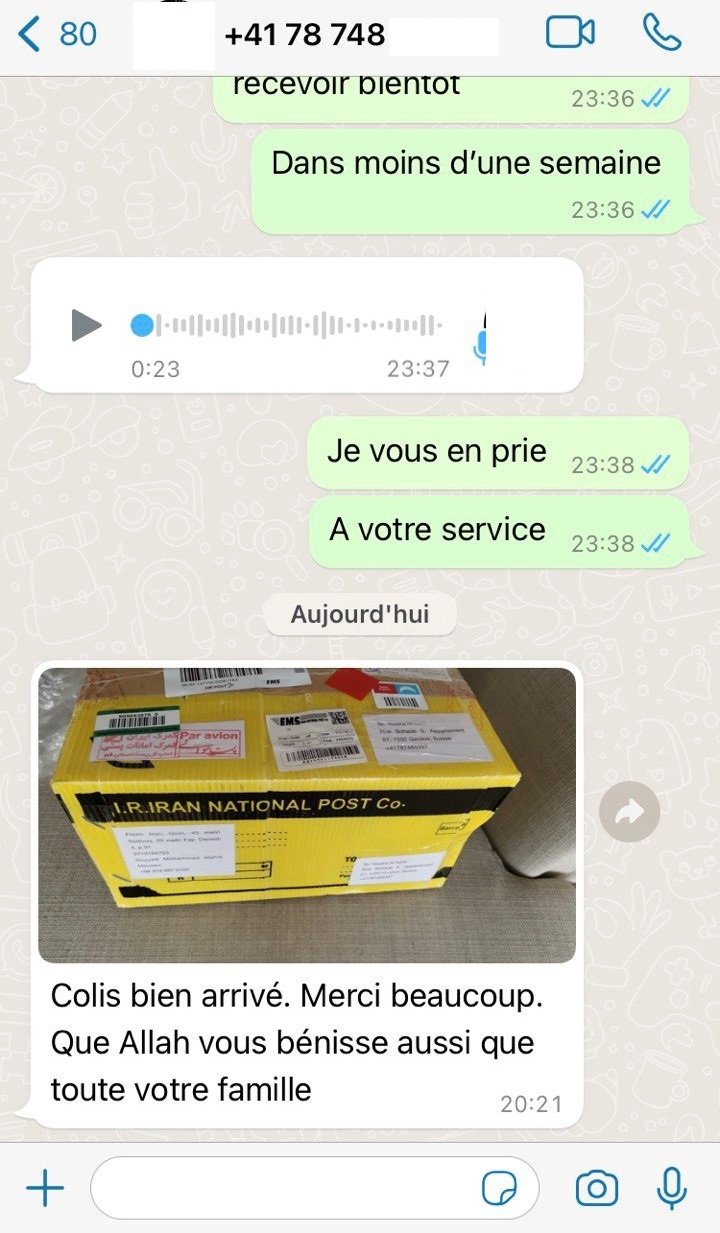Viewport: 720px width, 1233px height.
Task: Open the sticker picker
Action: (x=500, y=1189)
